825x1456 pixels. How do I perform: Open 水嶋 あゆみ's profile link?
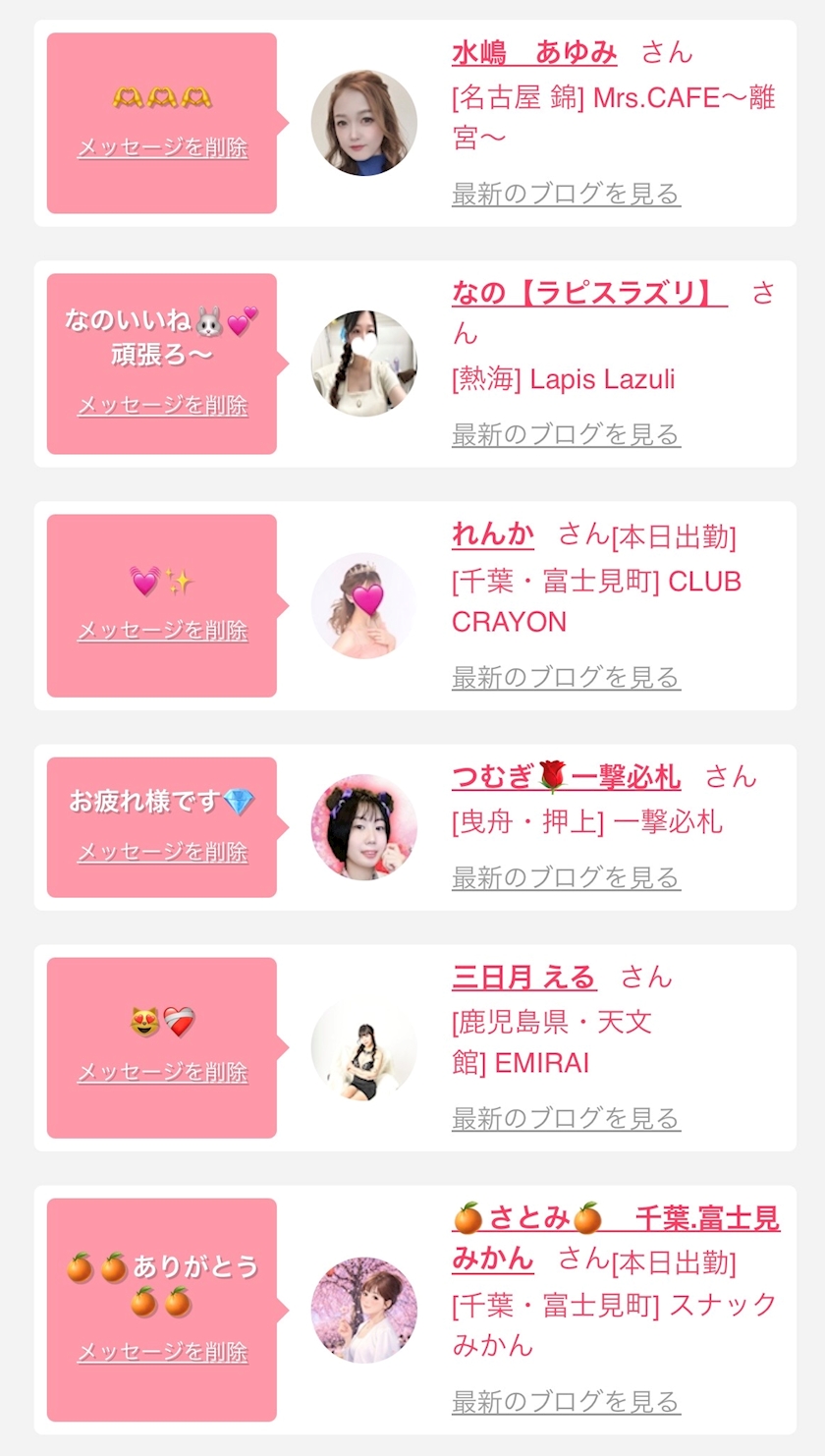pos(534,53)
